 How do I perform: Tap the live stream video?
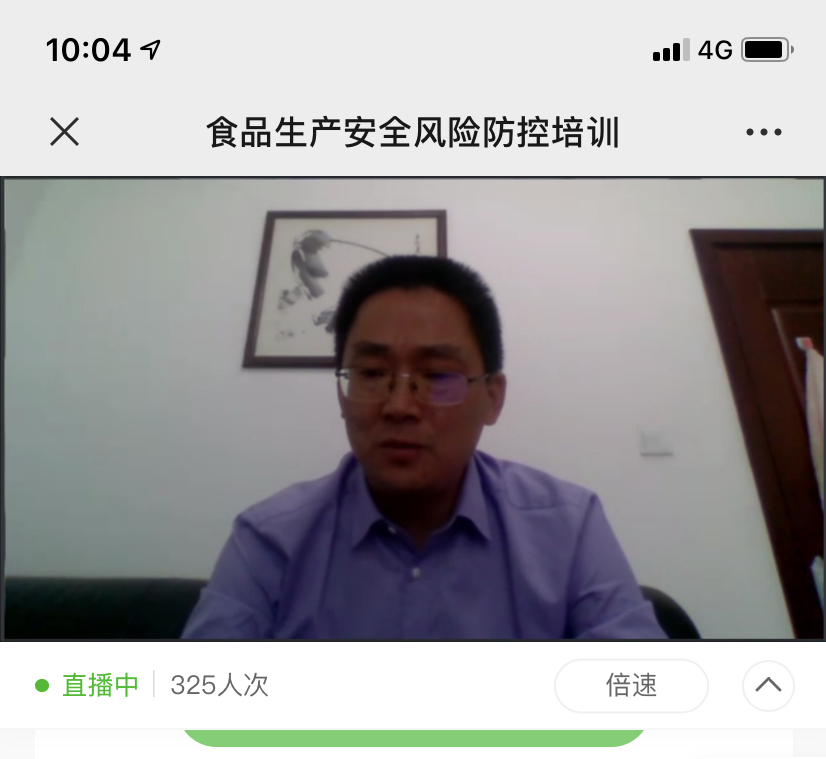[x=413, y=408]
